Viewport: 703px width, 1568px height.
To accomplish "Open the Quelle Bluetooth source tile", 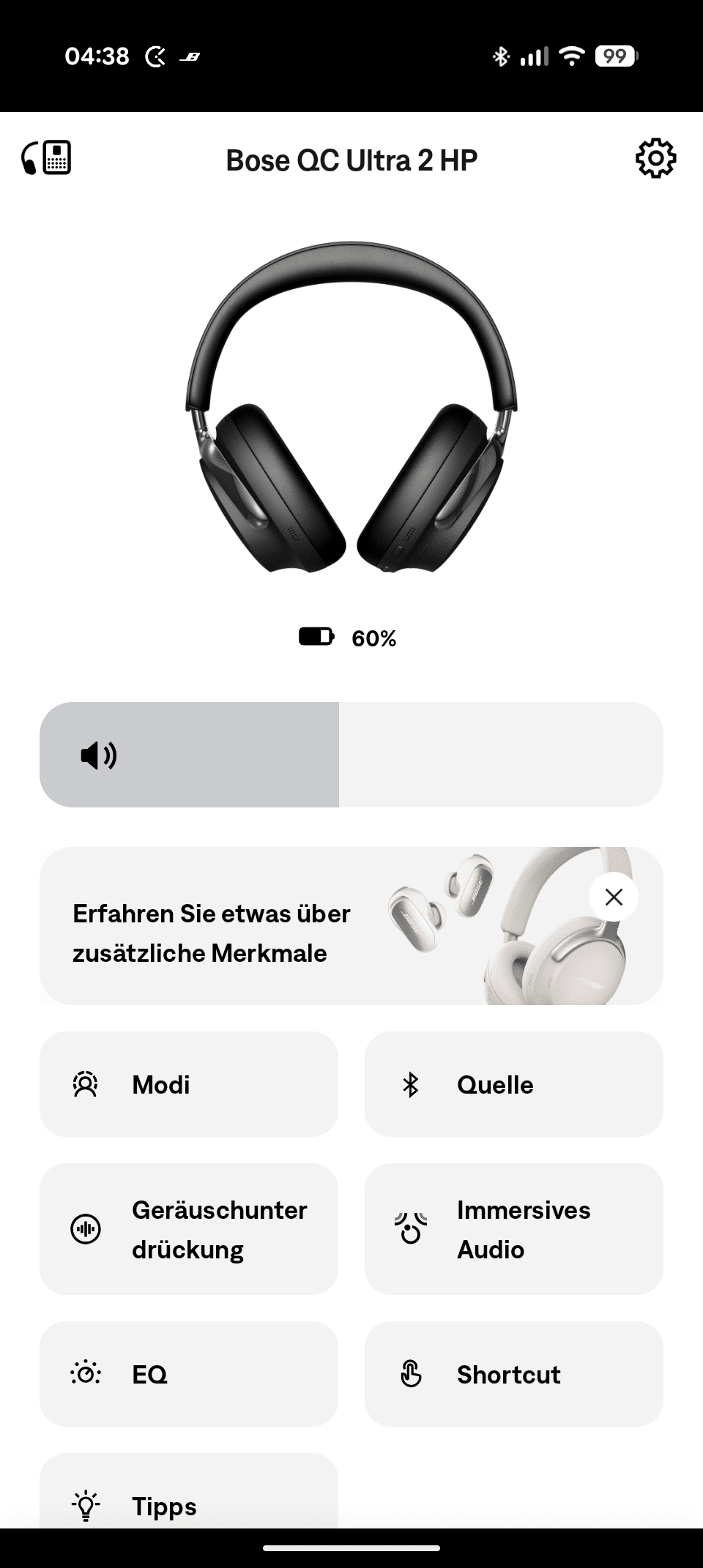I will point(514,1084).
